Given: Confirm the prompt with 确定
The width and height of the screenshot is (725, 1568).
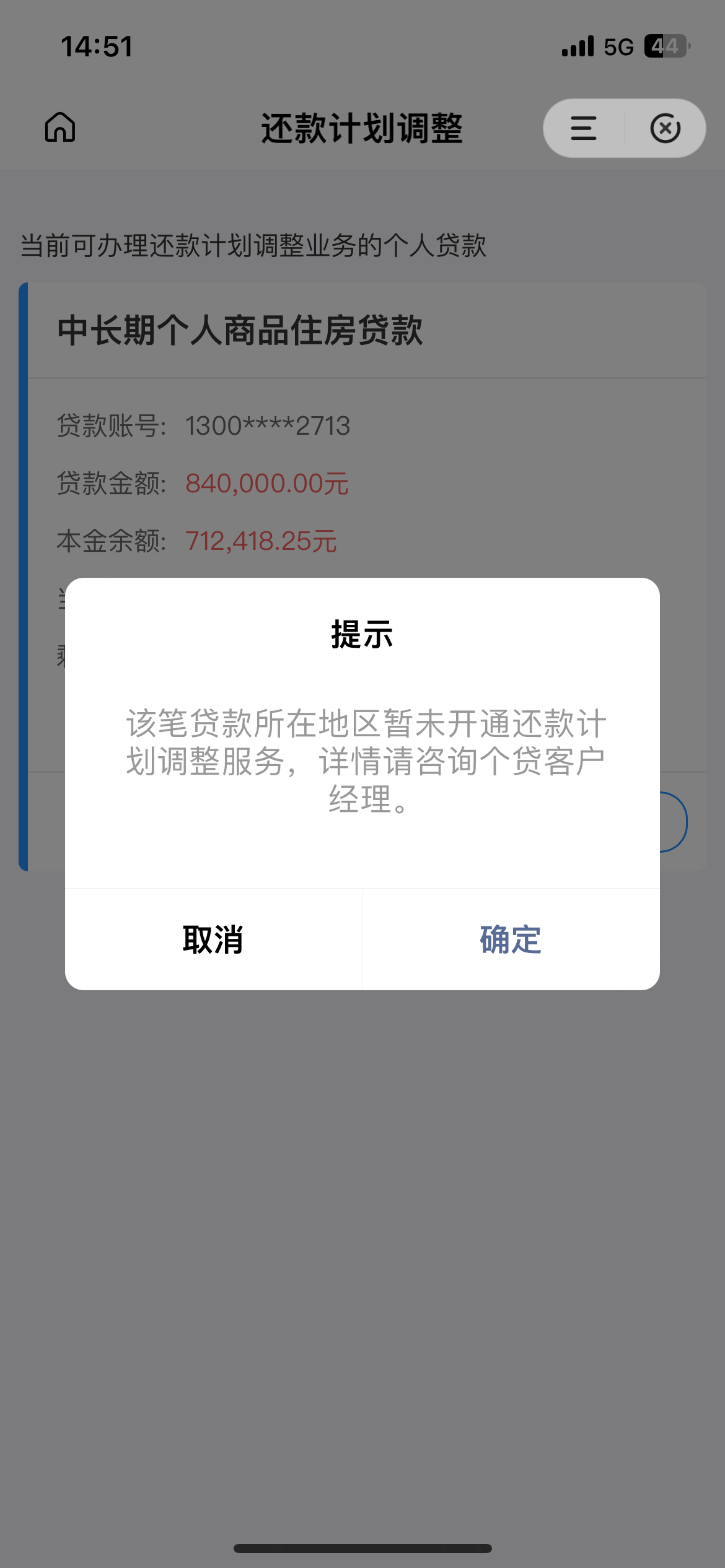Looking at the screenshot, I should click(x=511, y=939).
